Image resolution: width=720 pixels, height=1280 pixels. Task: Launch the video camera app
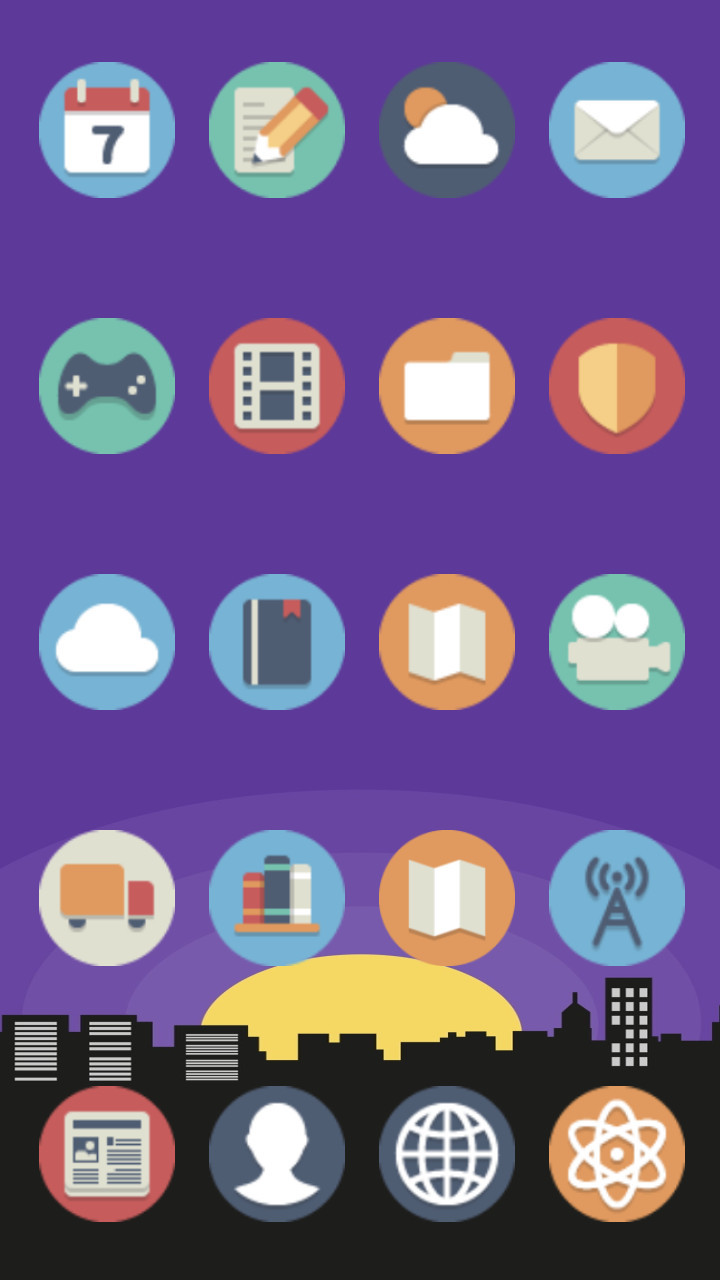pyautogui.click(x=617, y=642)
